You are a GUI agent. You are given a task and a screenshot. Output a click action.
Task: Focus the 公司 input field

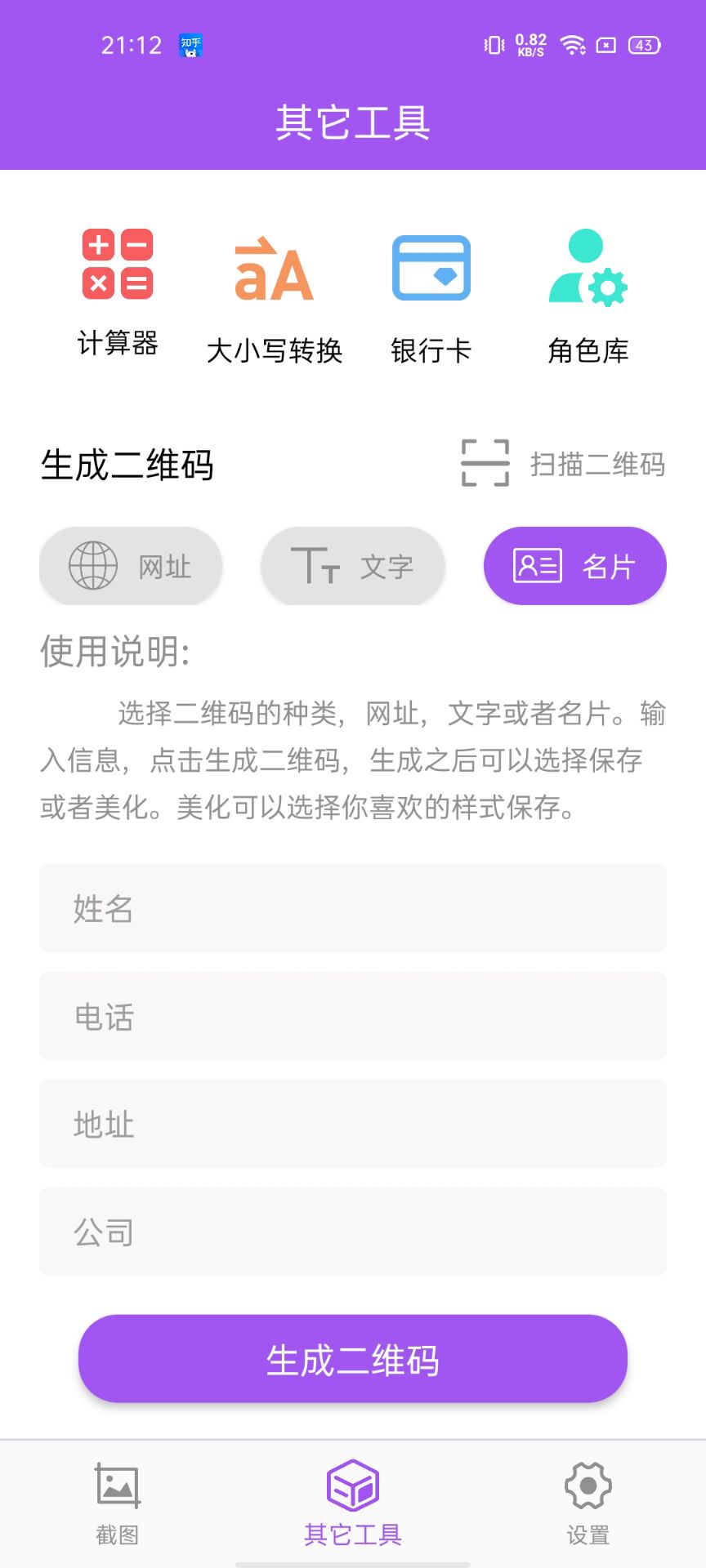(x=353, y=1232)
